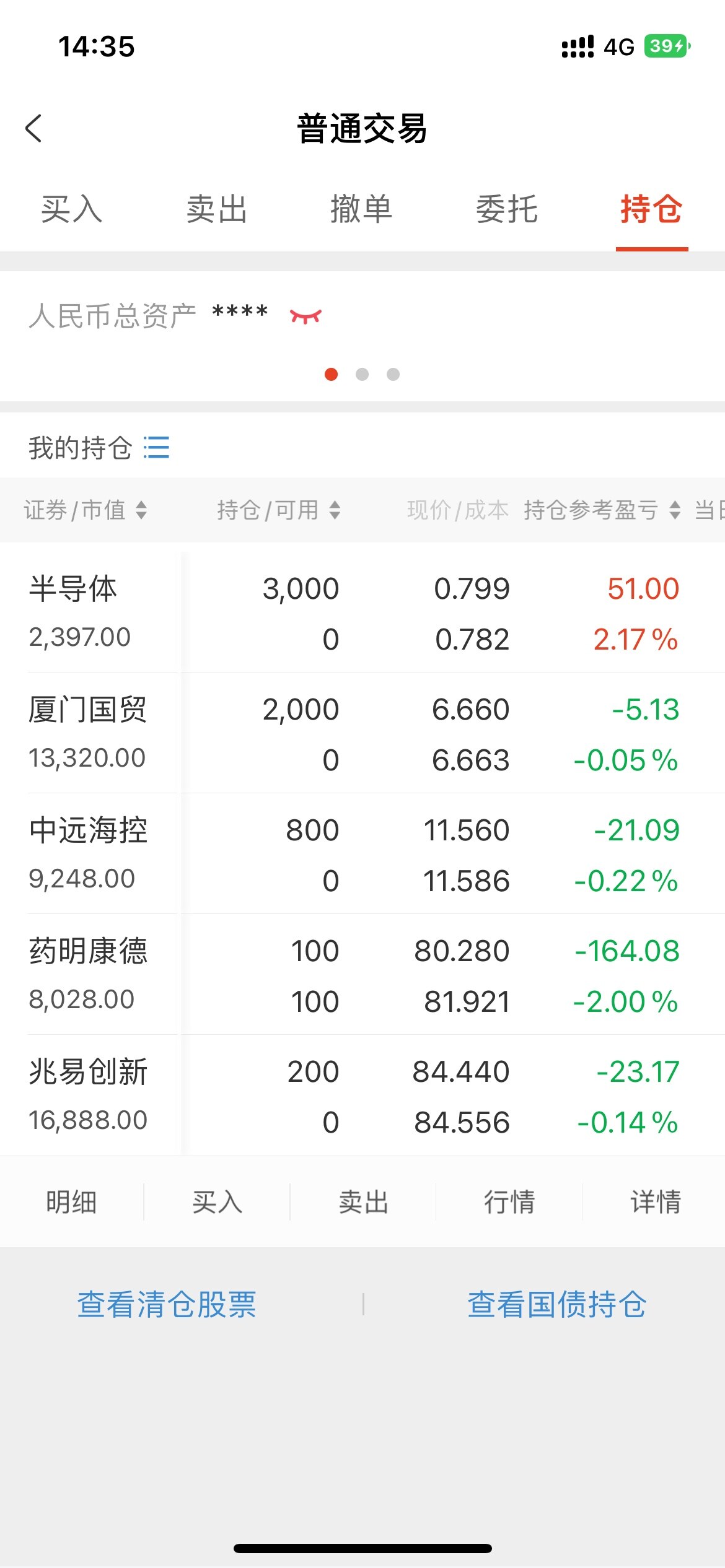Screen dimensions: 725x1568
Task: Open the list icon beside 我的持仓
Action: pyautogui.click(x=156, y=447)
